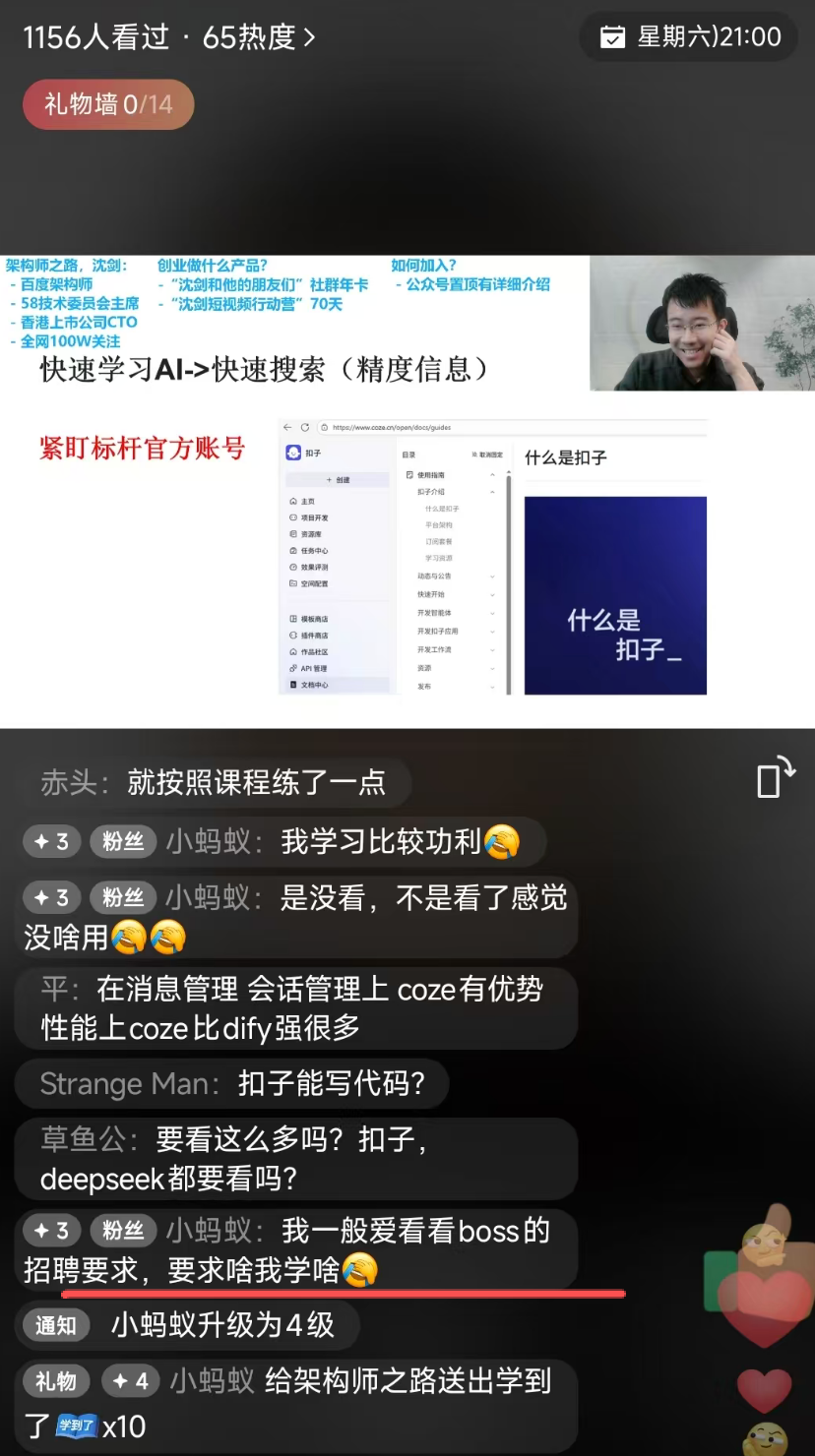Open the 1156人看过 · 65热度 viewer details

pyautogui.click(x=169, y=37)
